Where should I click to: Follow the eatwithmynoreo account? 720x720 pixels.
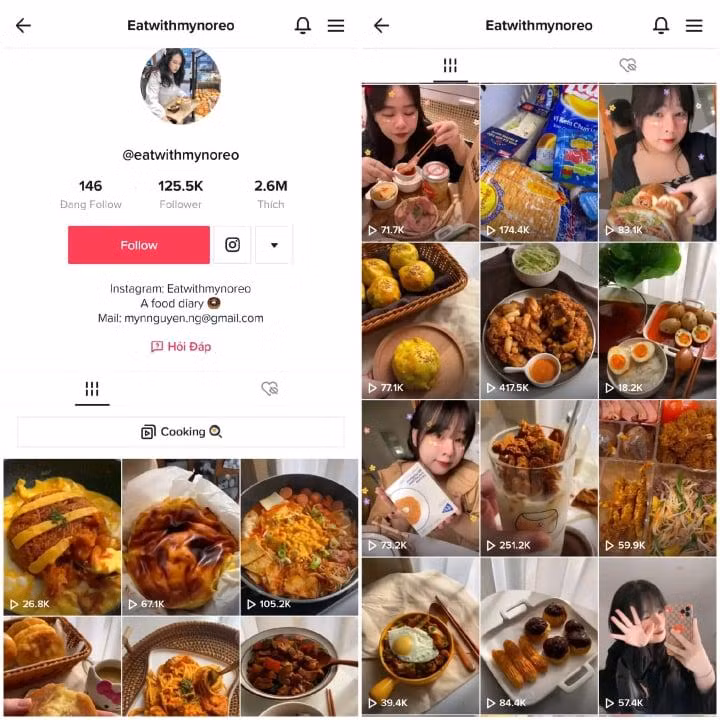point(139,245)
